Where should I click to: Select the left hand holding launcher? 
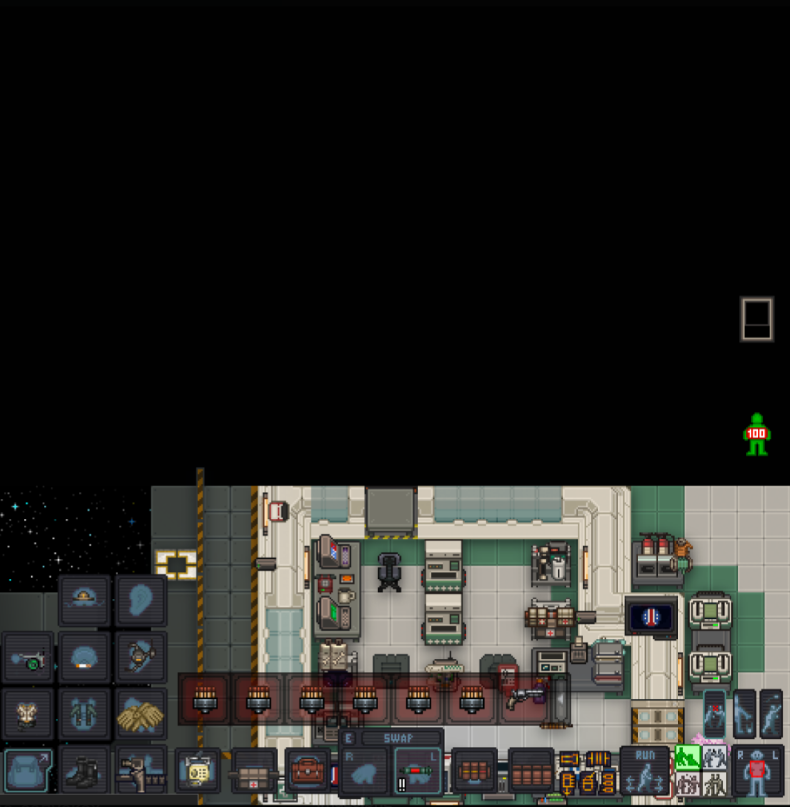point(417,772)
